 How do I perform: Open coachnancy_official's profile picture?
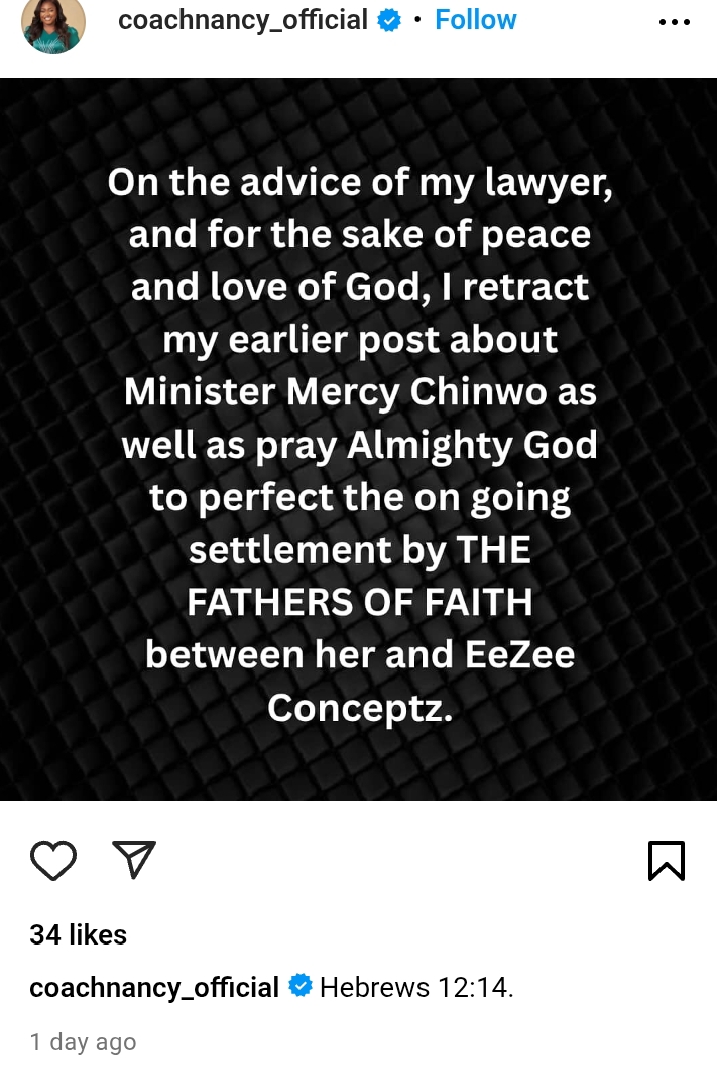click(x=53, y=24)
